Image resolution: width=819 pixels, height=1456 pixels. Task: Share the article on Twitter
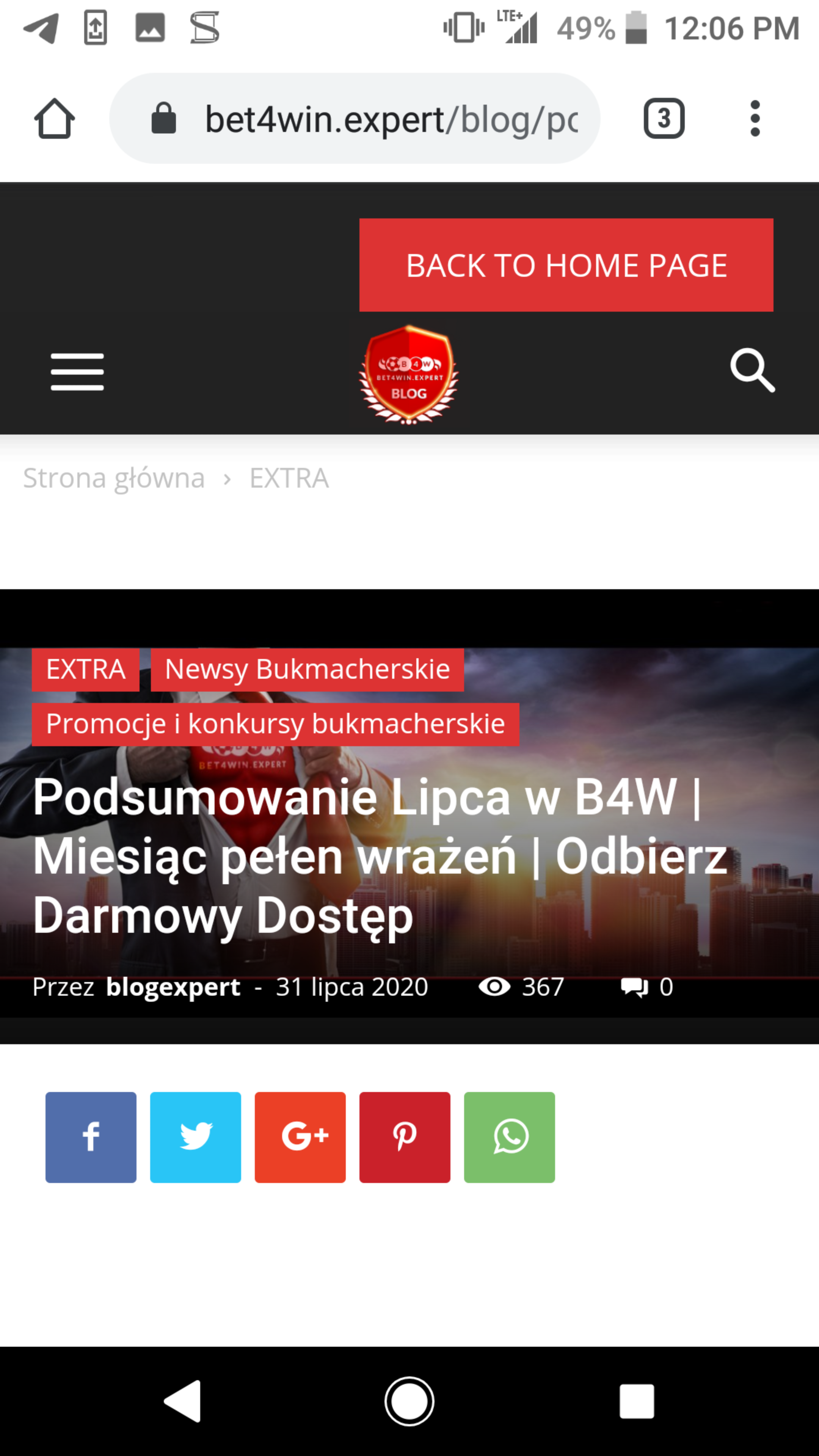pyautogui.click(x=196, y=1137)
